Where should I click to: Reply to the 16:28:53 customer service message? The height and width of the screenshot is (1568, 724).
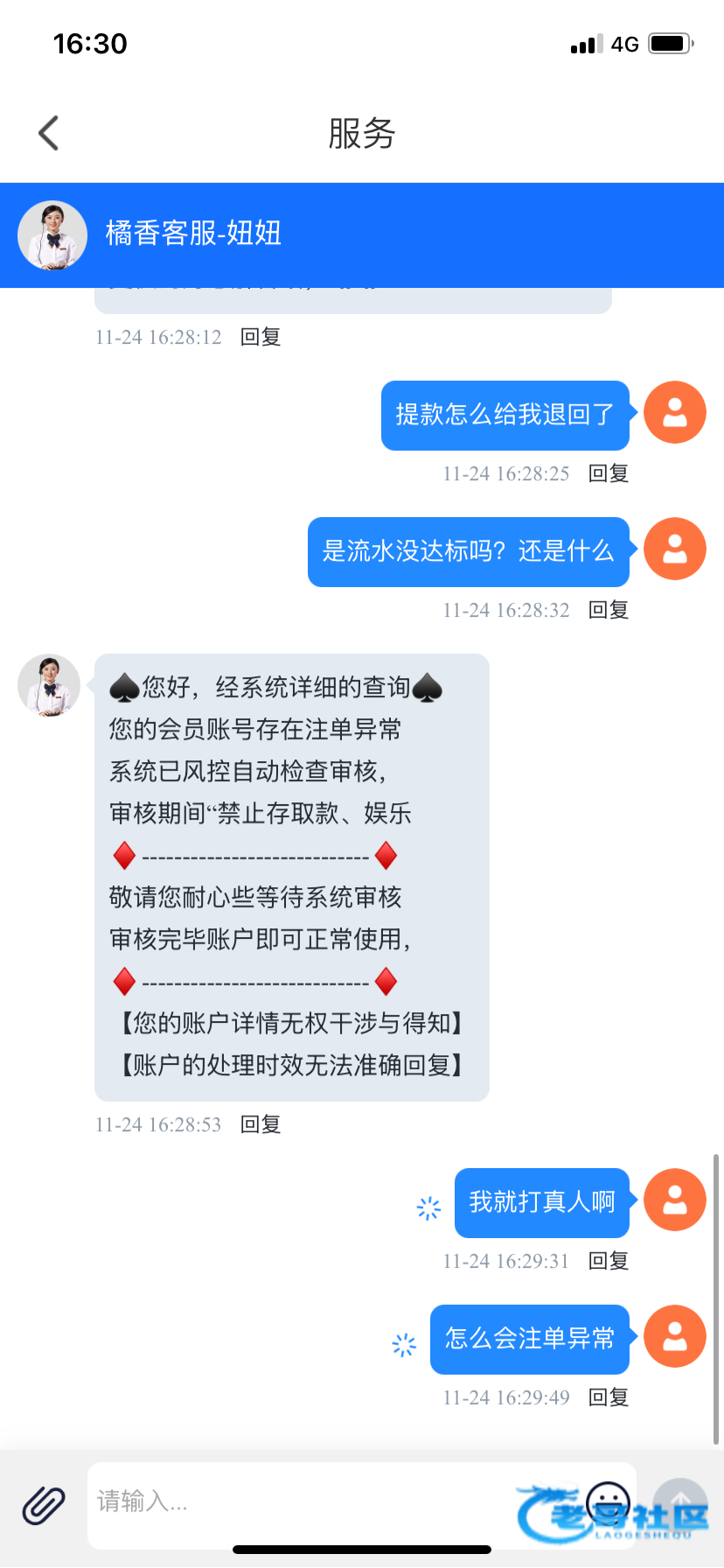[x=261, y=1124]
